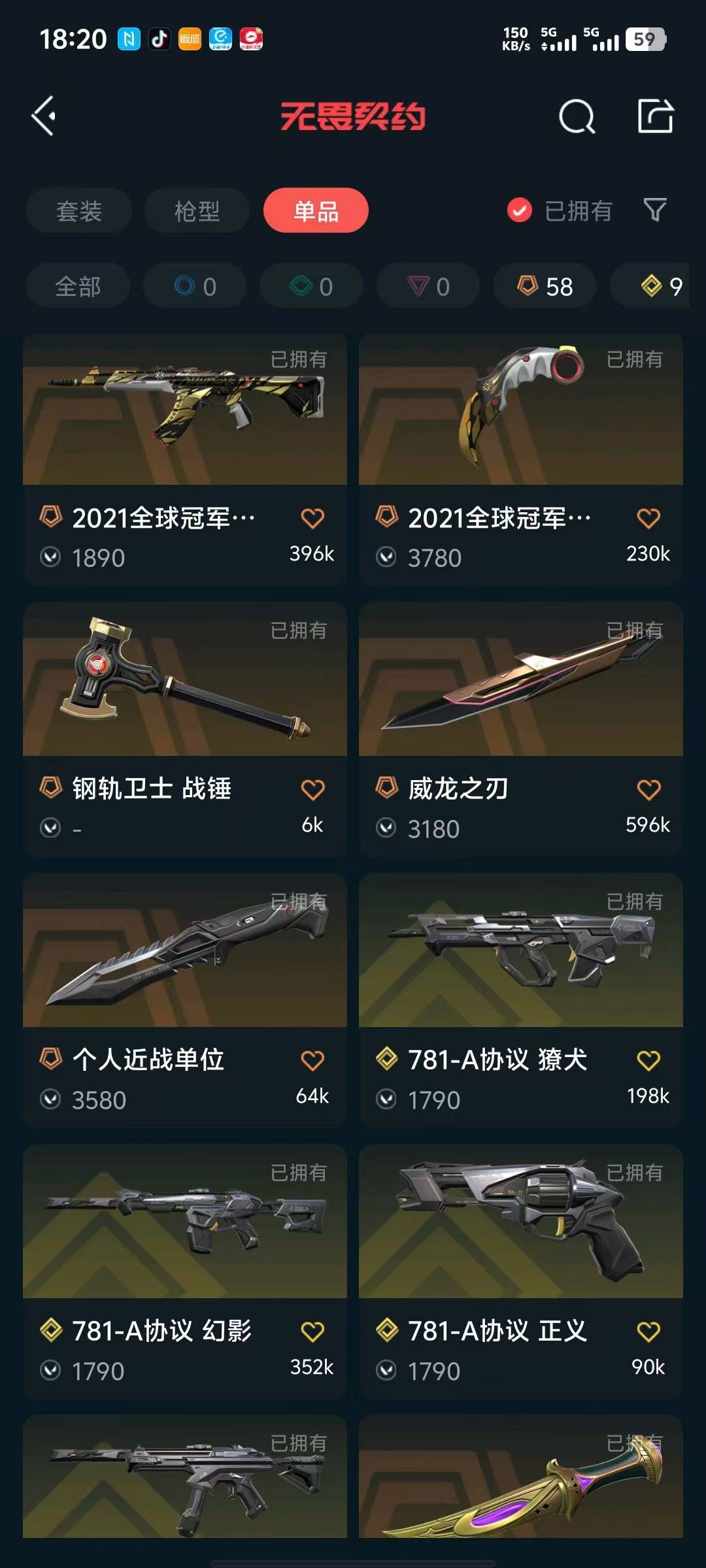This screenshot has width=706, height=1568.
Task: Switch to the 套装 tab
Action: point(79,211)
